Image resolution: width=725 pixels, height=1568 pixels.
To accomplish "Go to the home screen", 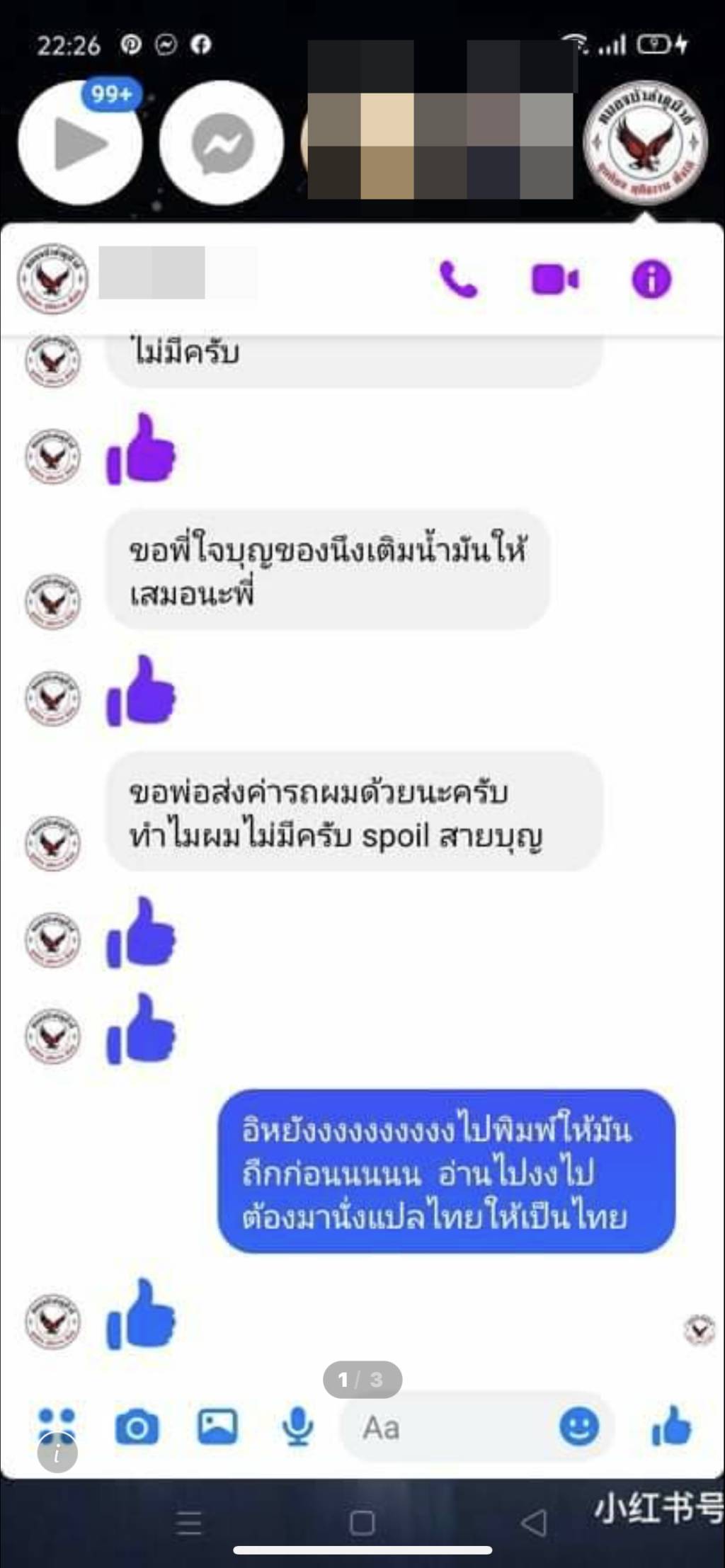I will (362, 1522).
